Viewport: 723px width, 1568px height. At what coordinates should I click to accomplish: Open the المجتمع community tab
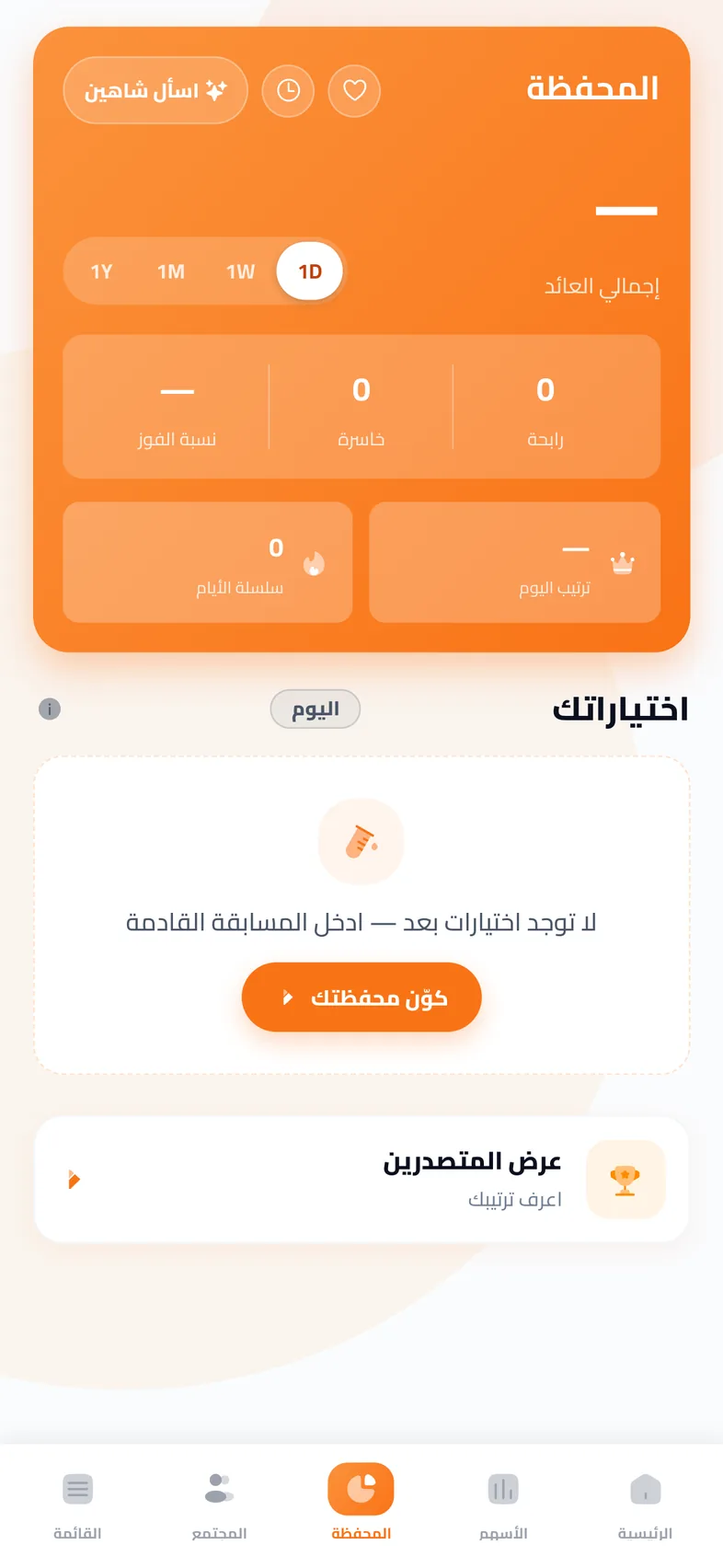[x=219, y=1505]
